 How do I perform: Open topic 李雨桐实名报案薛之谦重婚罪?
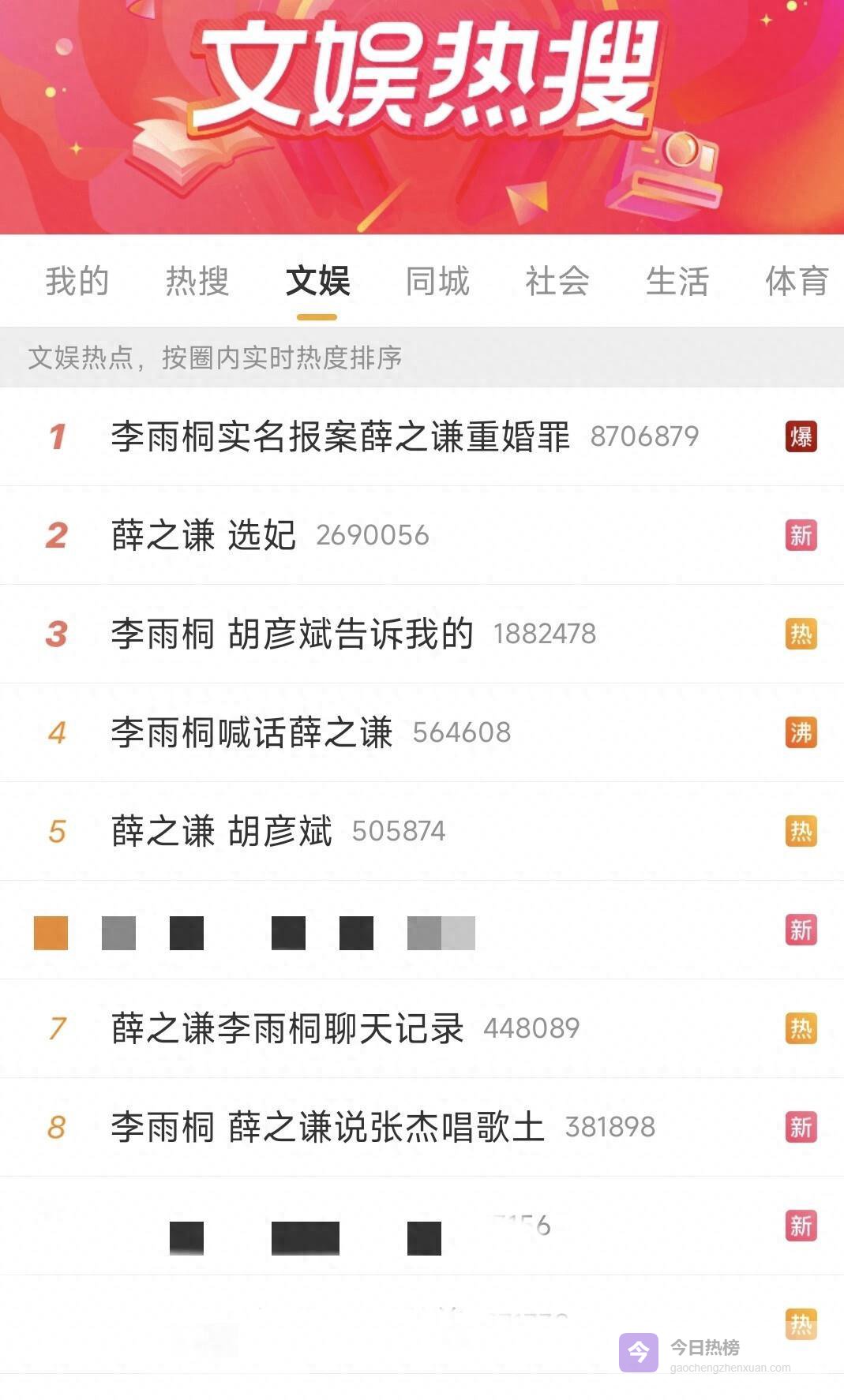point(340,436)
